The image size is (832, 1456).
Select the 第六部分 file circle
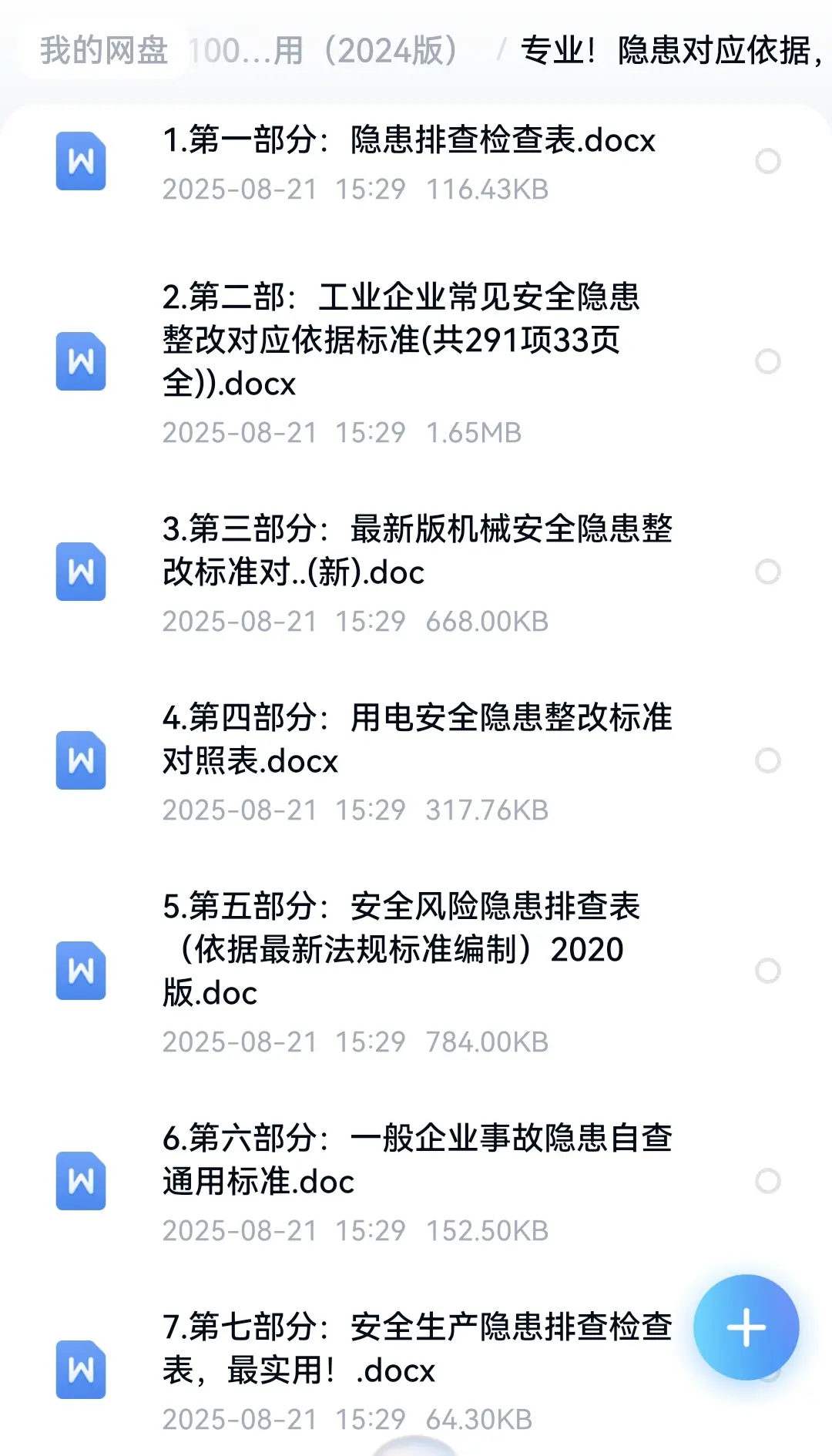767,1181
